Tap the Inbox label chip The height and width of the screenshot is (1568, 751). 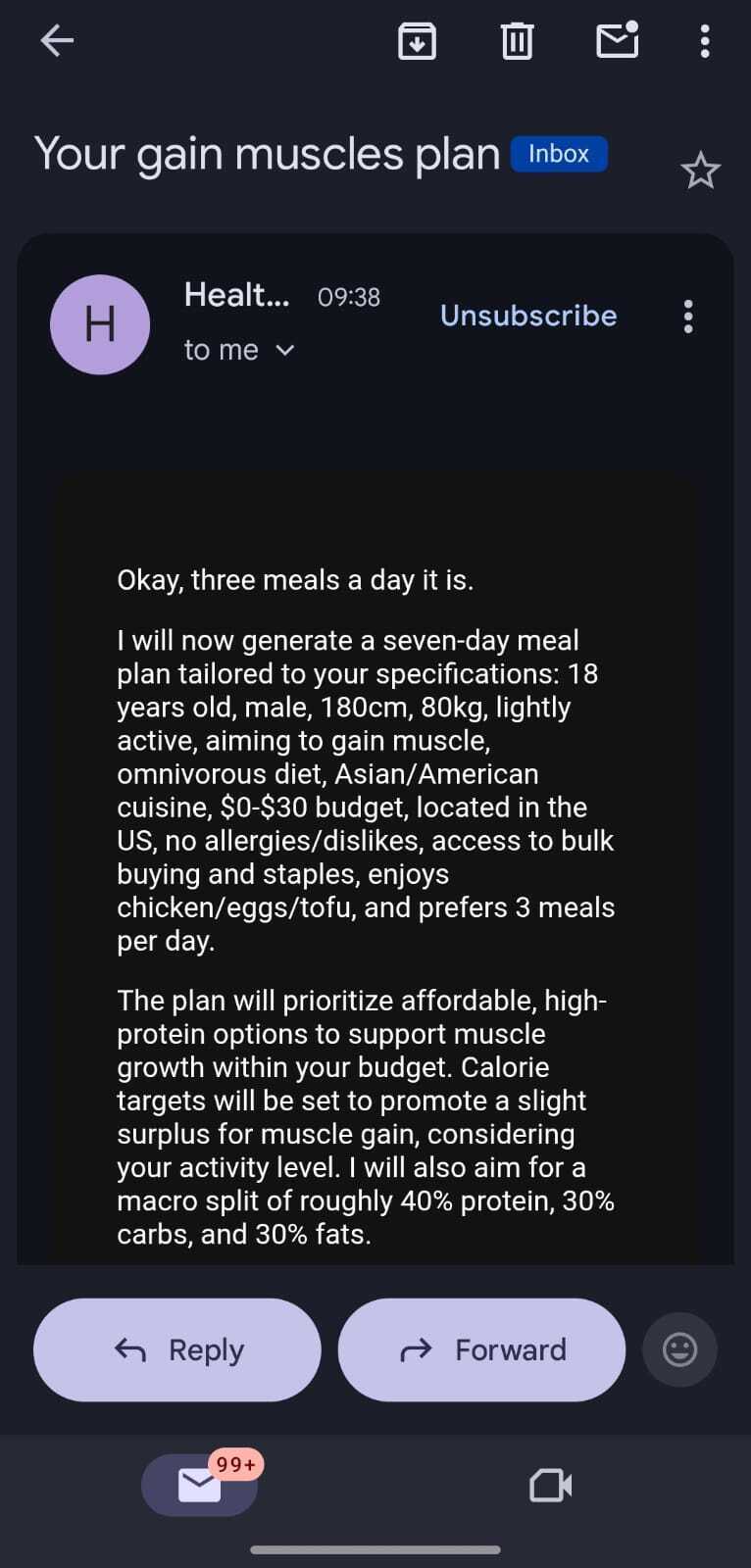pos(559,154)
